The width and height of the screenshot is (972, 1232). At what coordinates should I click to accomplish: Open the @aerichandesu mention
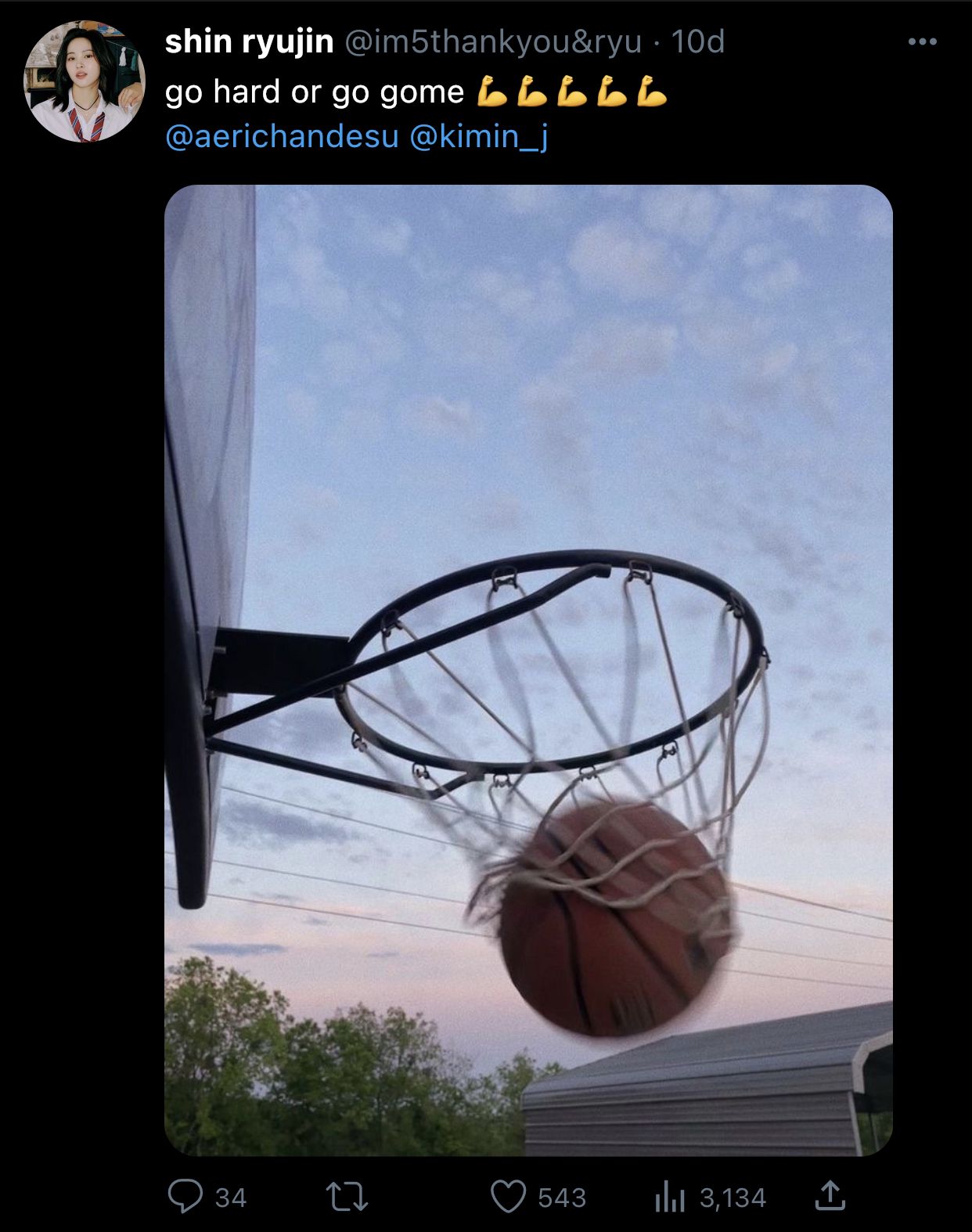point(282,137)
